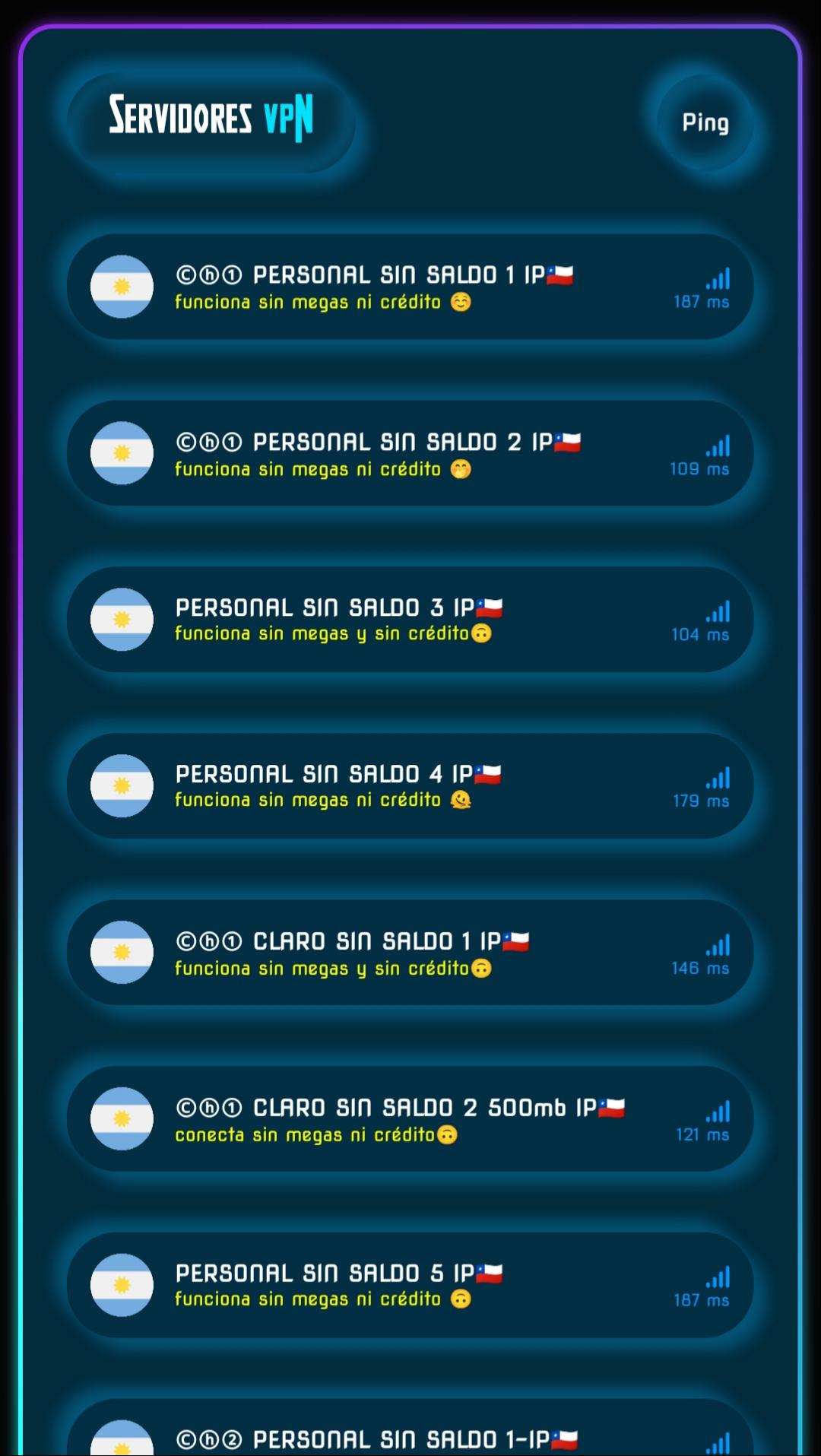Screen dimensions: 821x1456
Task: Connect to the PERSONAL SIN SALDO 3 IP server
Action: coord(410,620)
